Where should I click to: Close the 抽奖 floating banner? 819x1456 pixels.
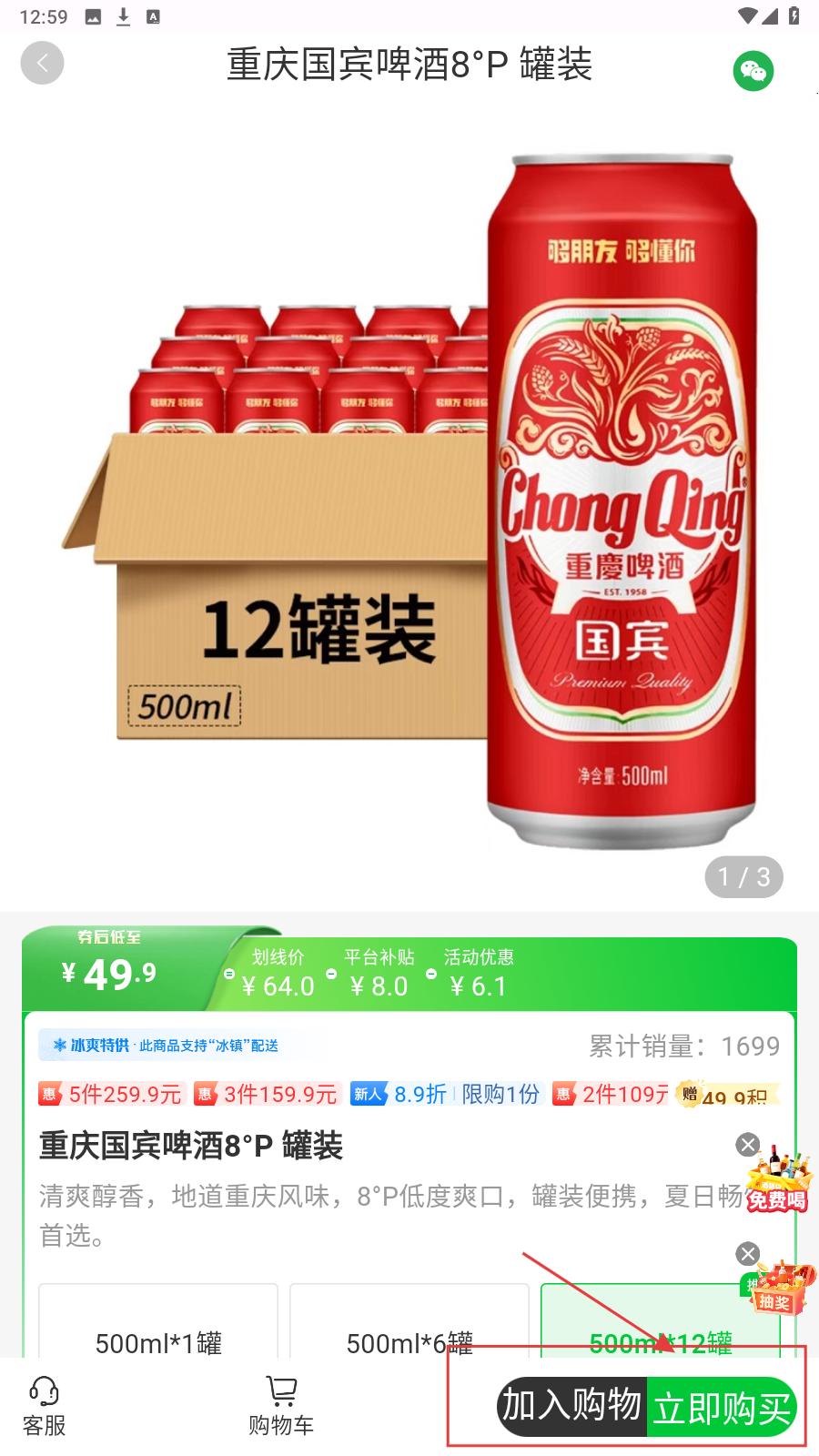(748, 1254)
